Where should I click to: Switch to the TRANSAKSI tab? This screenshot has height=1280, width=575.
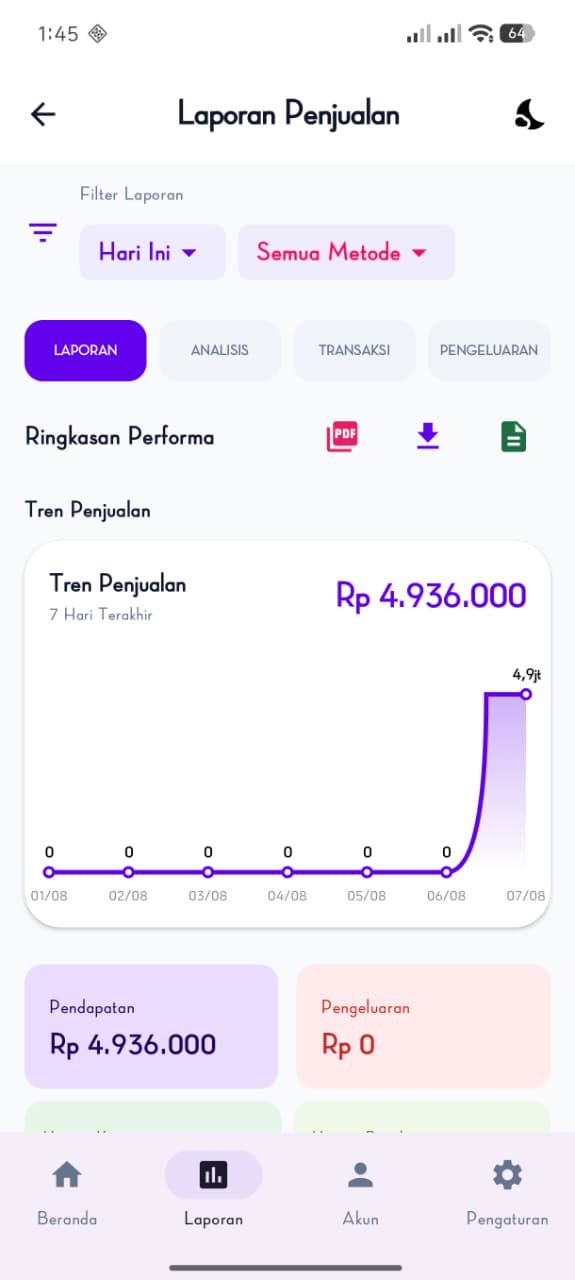point(354,350)
